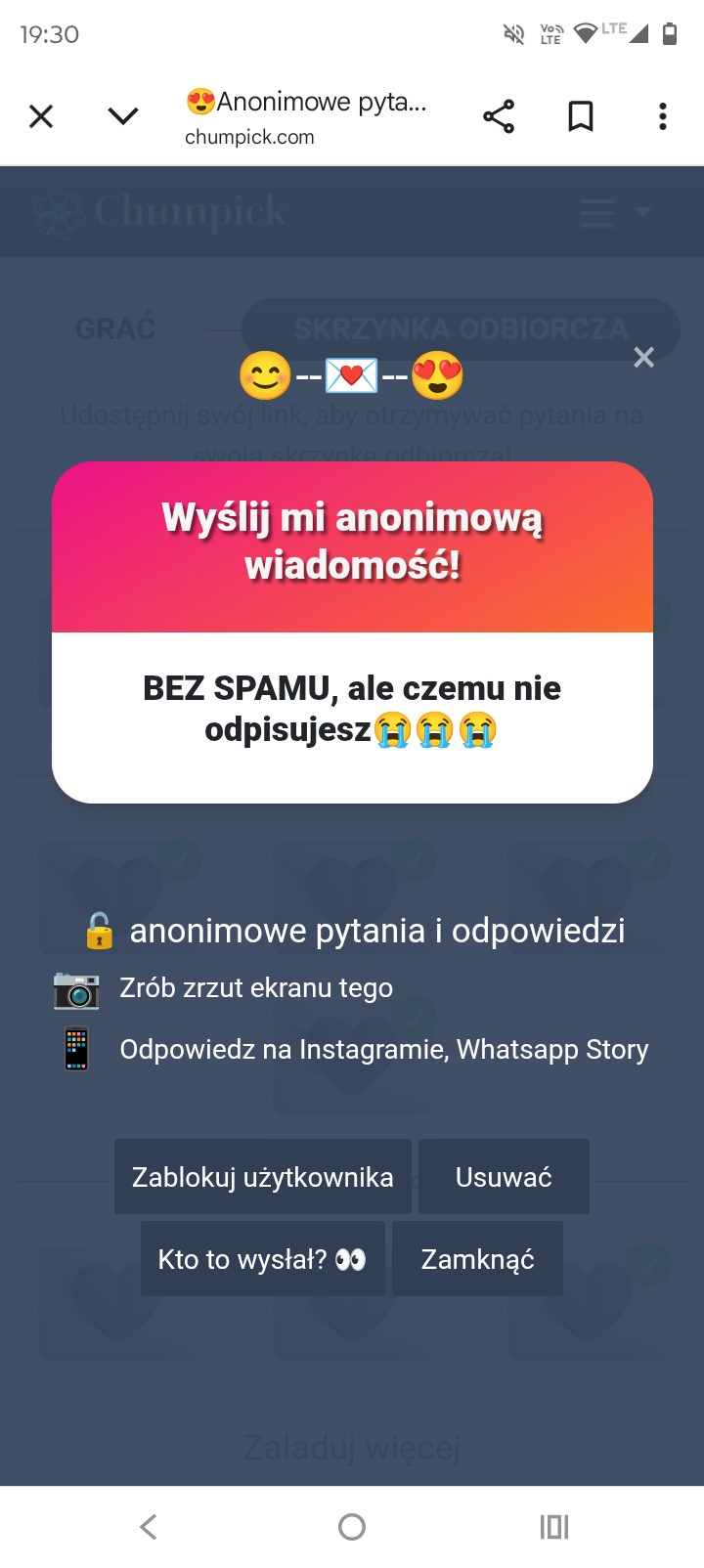The image size is (704, 1568).
Task: Open the recent apps overview
Action: [553, 1527]
